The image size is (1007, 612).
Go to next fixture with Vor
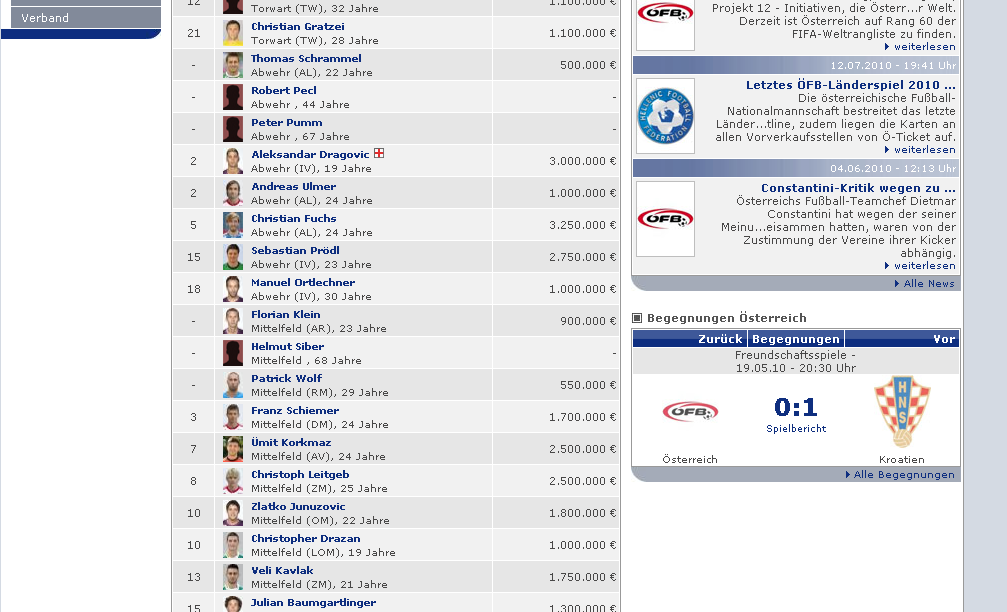(944, 339)
